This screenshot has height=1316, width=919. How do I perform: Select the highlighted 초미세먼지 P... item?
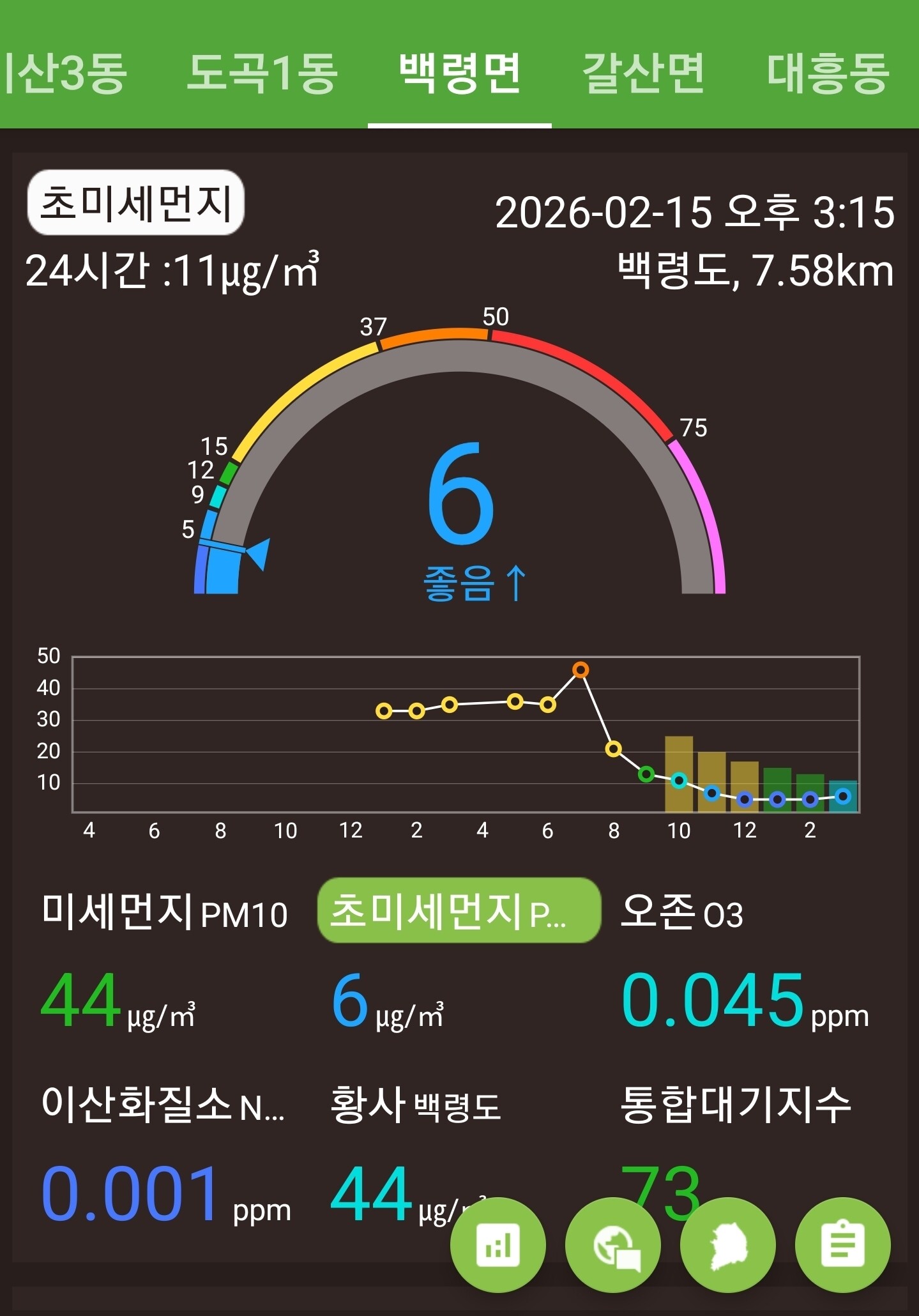coord(459,910)
